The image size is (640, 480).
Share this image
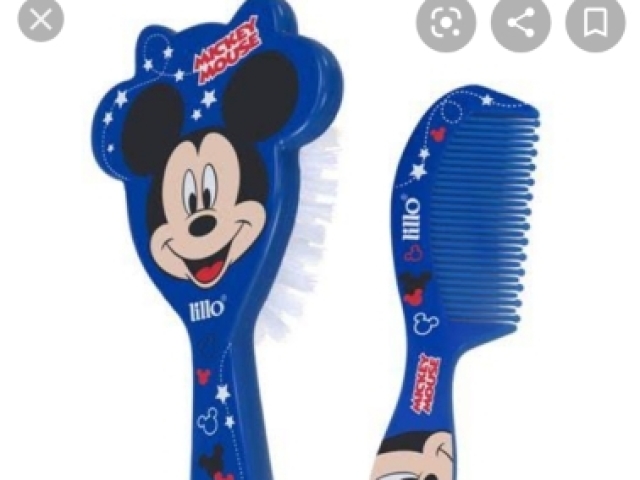point(521,22)
